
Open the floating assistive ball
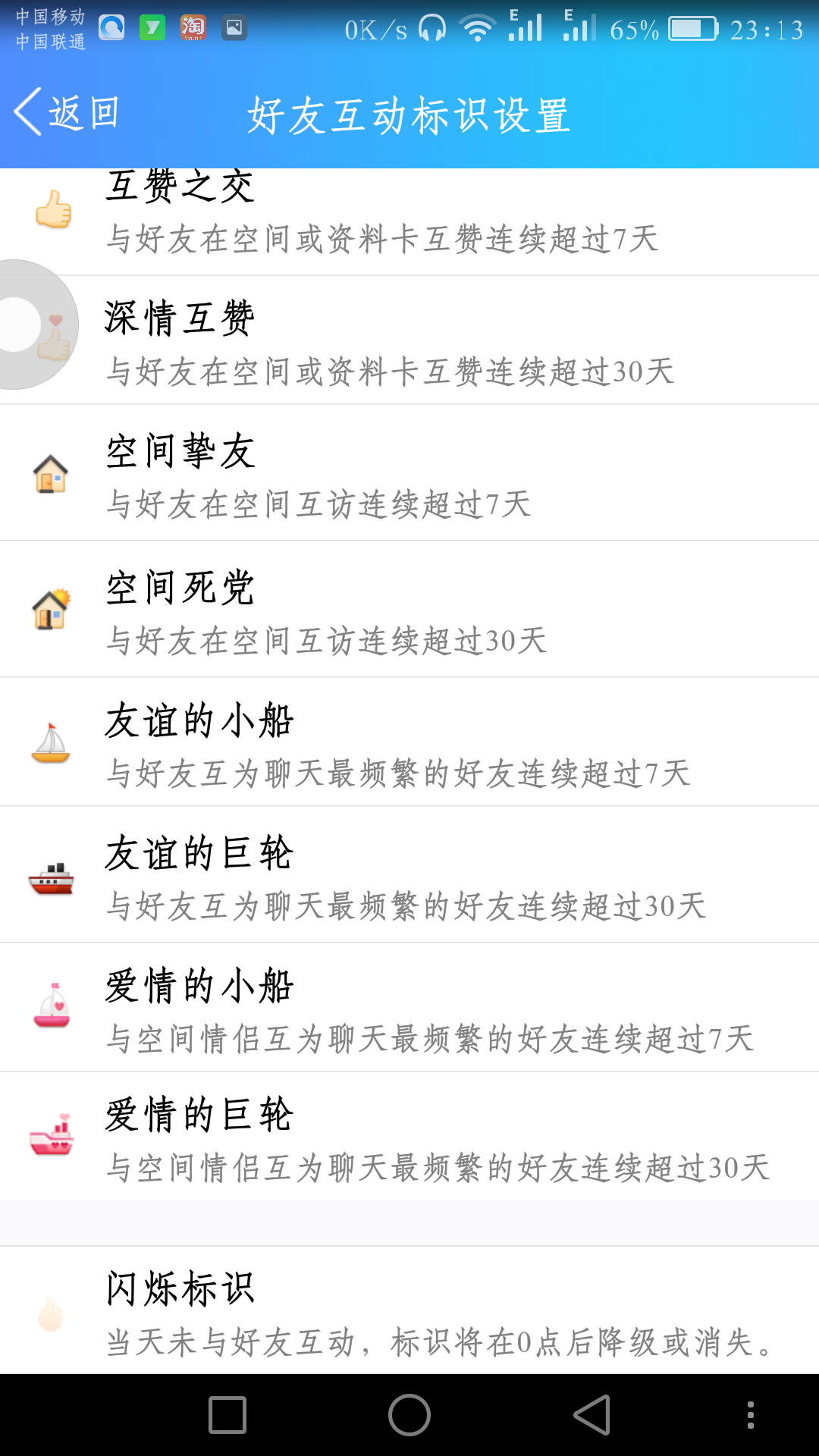click(30, 325)
